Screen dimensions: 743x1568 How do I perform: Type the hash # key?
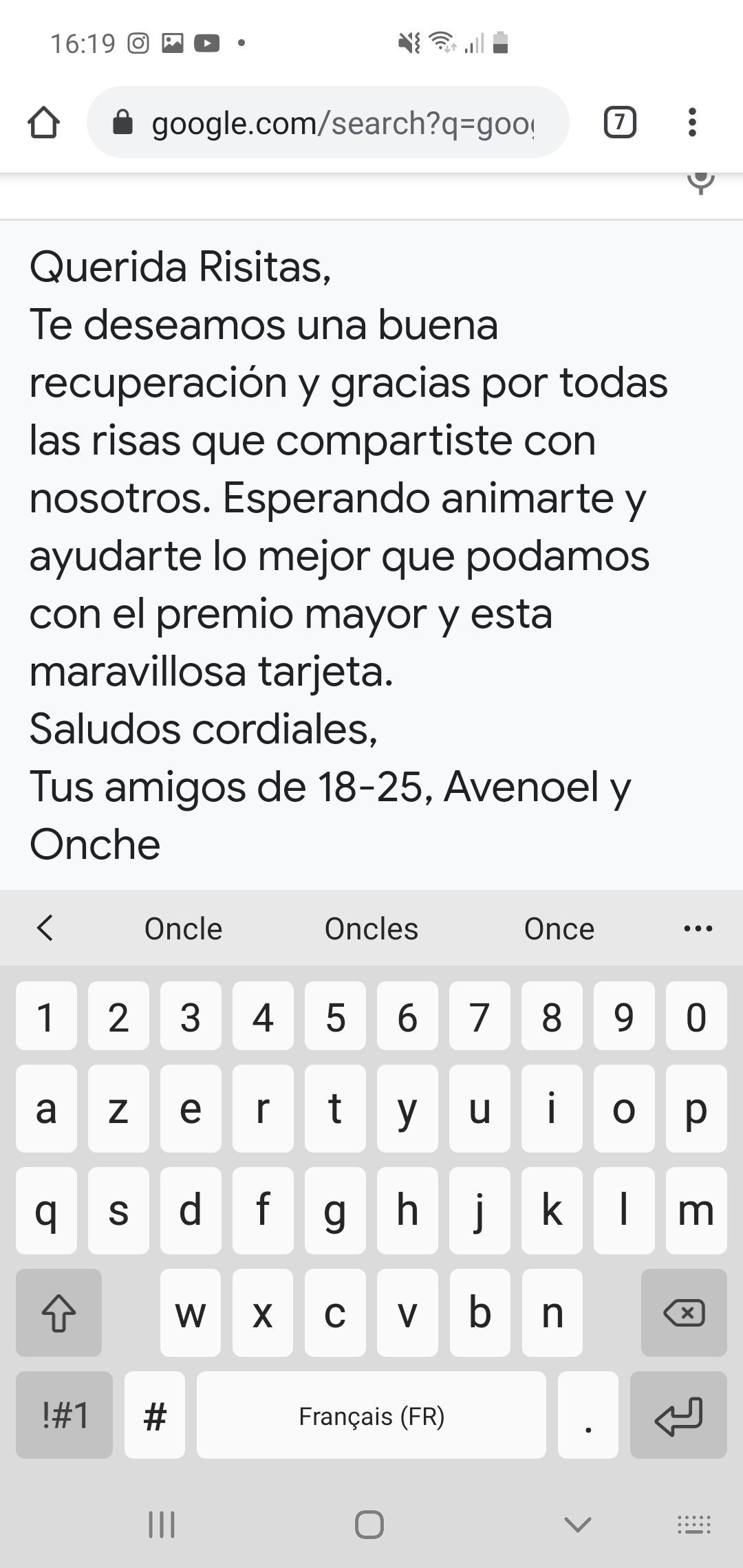tap(155, 1415)
